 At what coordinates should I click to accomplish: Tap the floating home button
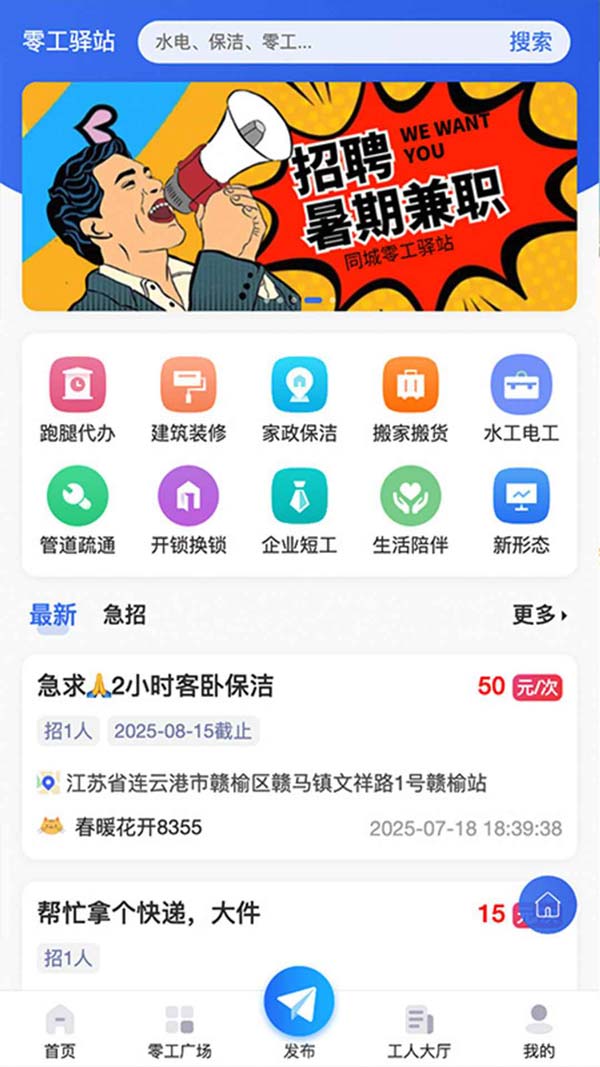(x=547, y=905)
